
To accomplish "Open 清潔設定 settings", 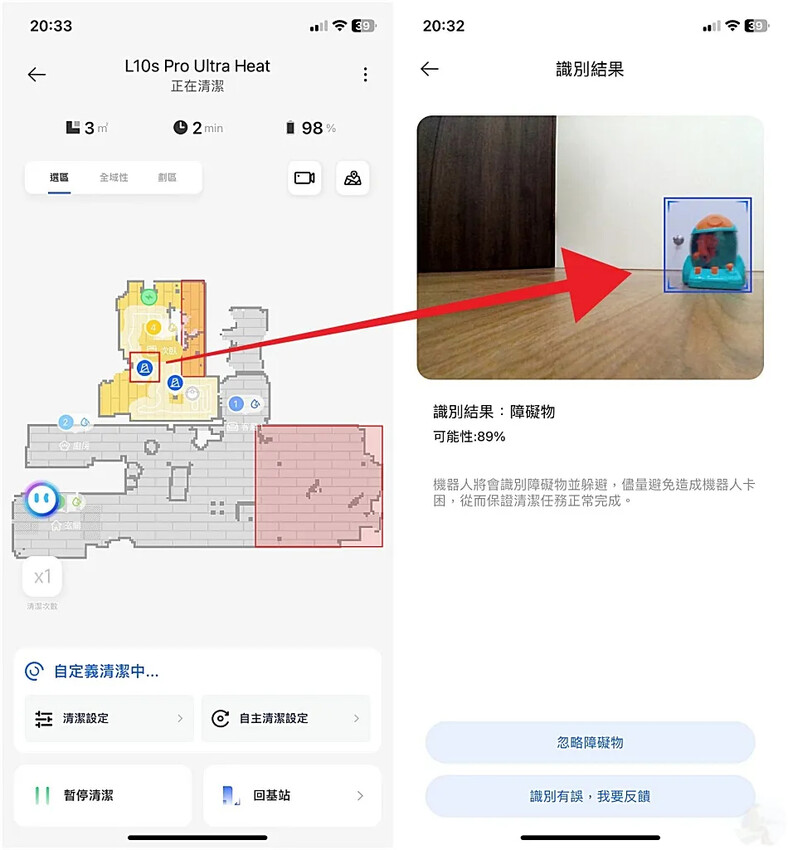I will 109,718.
